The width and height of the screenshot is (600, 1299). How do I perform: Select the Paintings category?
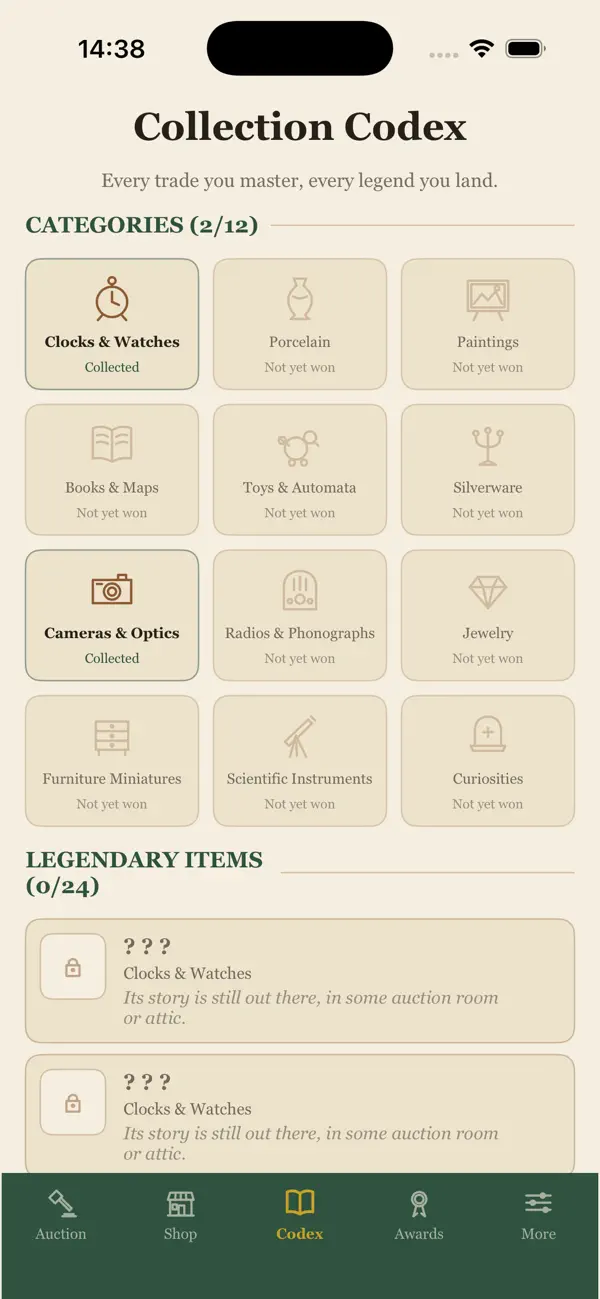click(488, 324)
